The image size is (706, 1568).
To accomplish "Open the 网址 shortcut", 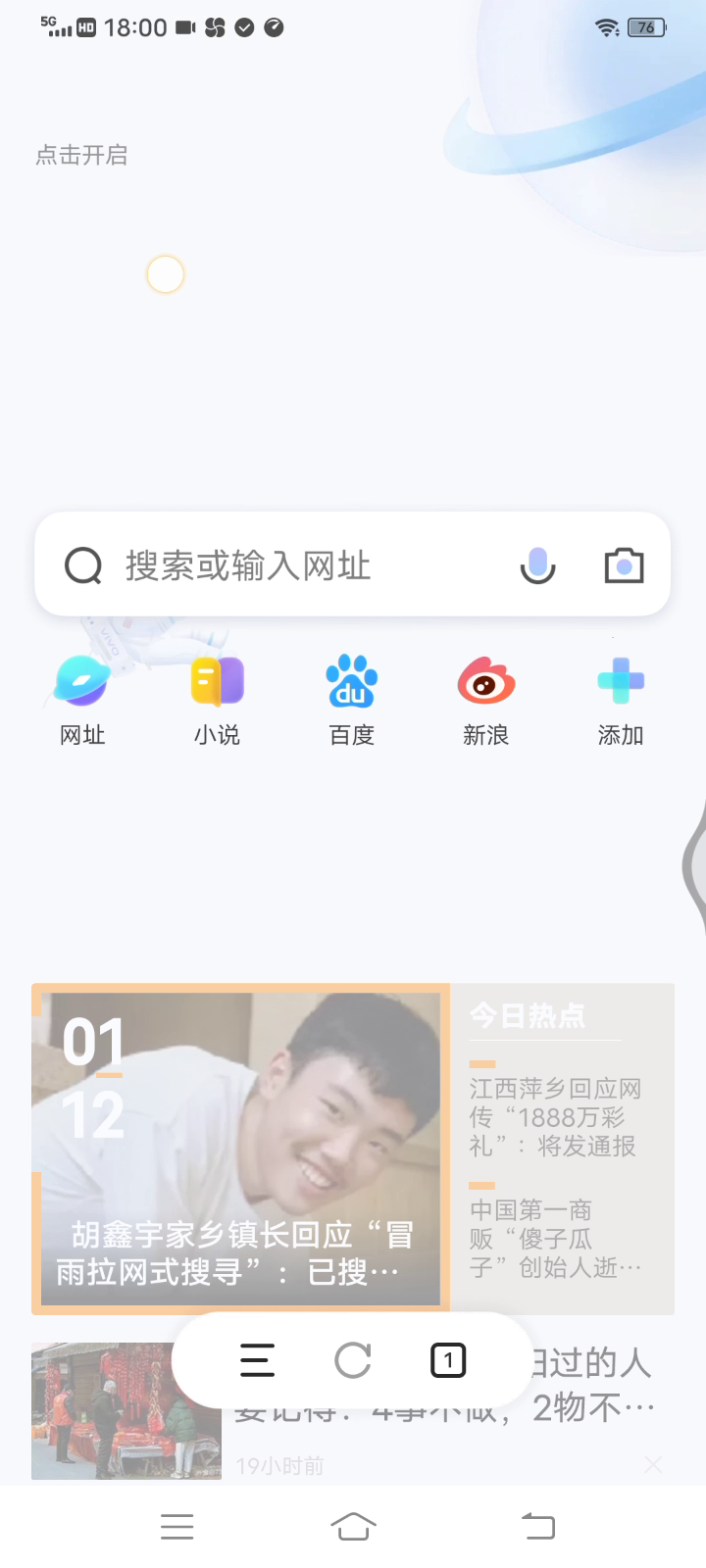I will click(x=82, y=698).
